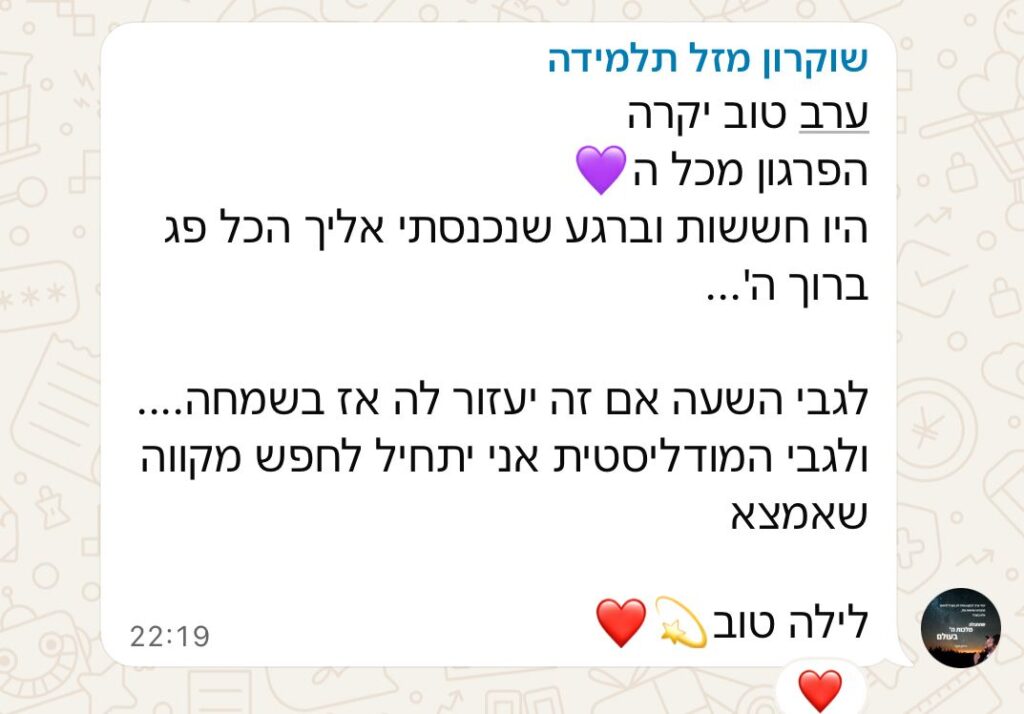Open sender profile from the blue name

(x=707, y=58)
